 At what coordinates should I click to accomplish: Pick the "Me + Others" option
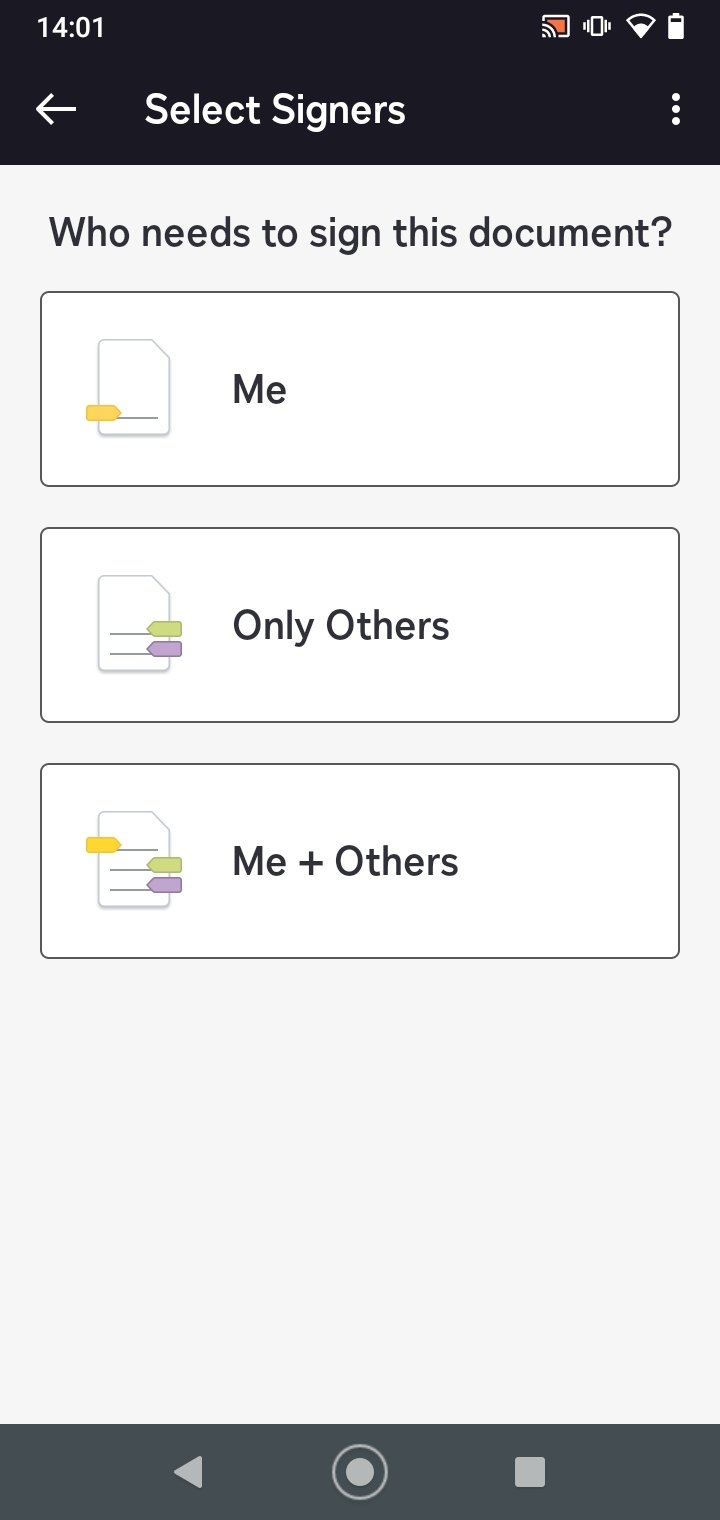coord(360,861)
